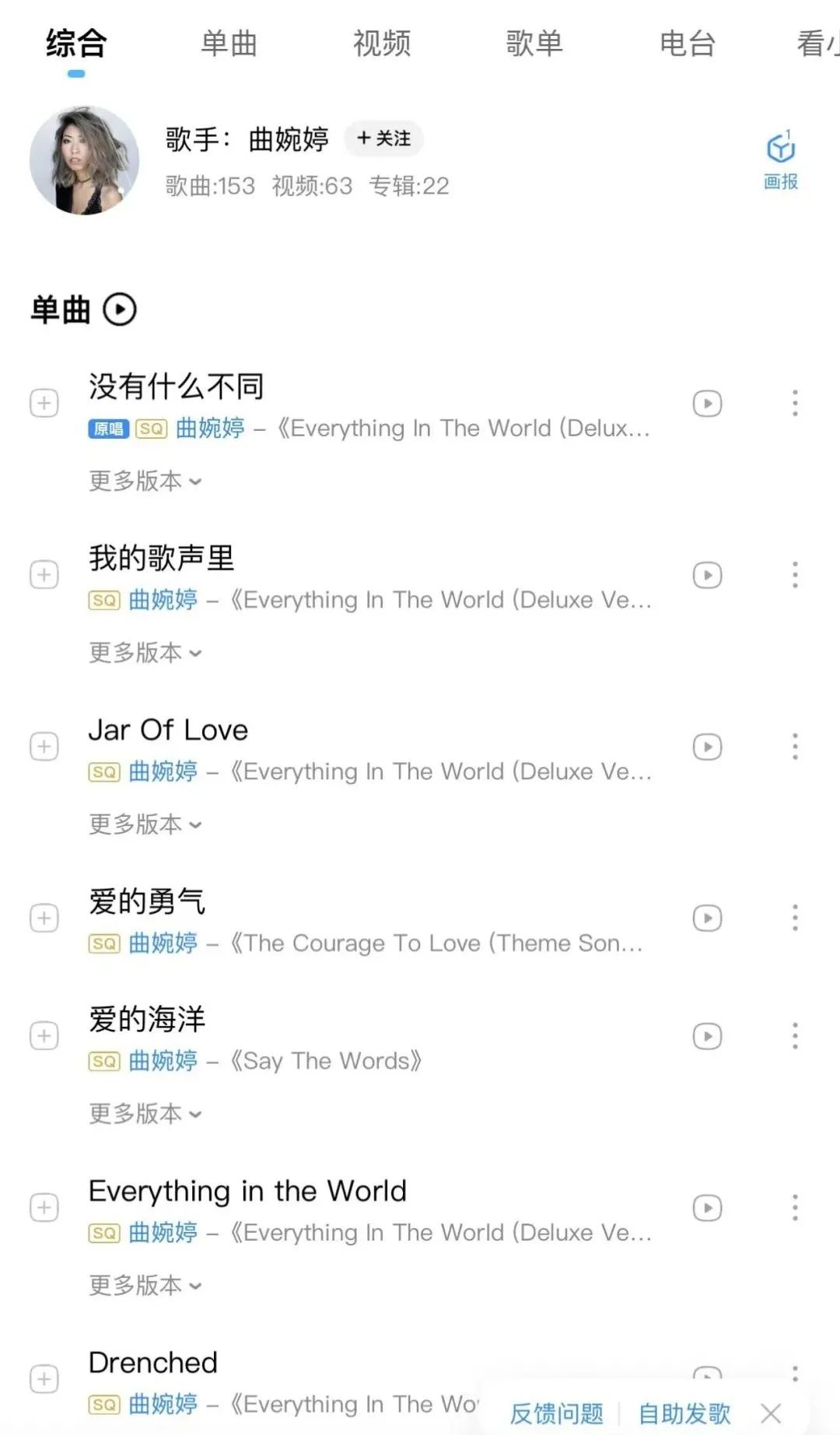Switch to the 单曲 tab
Viewport: 840px width, 1435px height.
pos(229,44)
